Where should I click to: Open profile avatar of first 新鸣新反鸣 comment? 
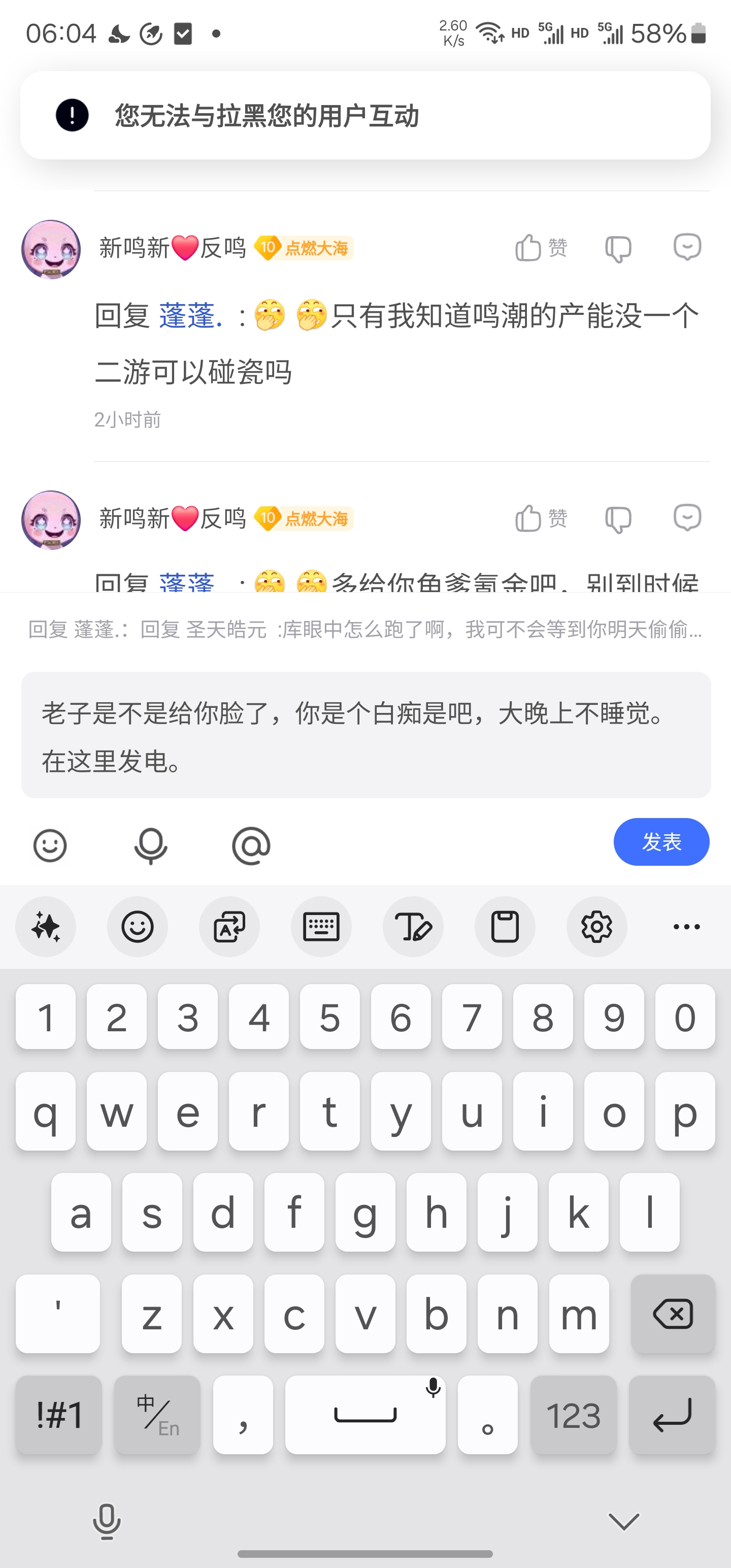[x=51, y=249]
